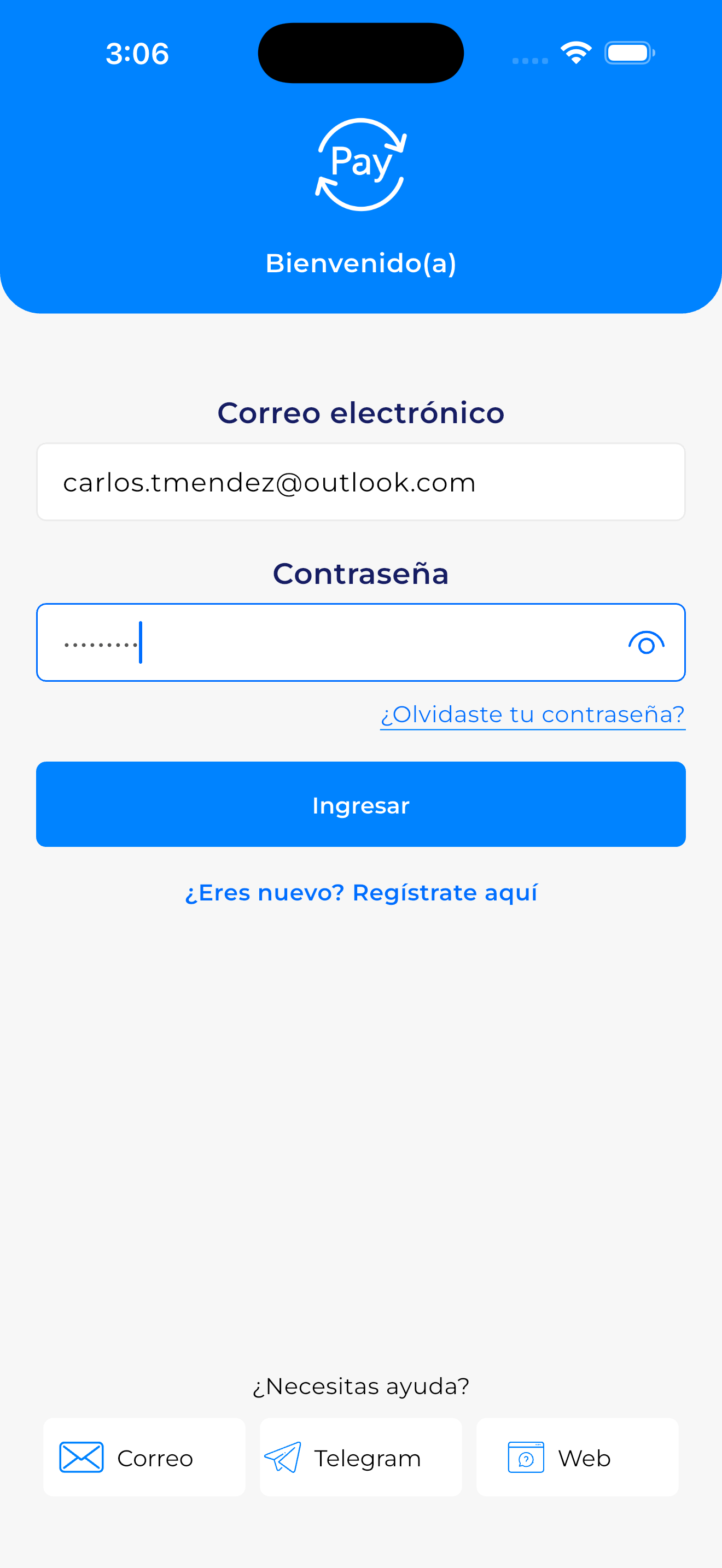Screen dimensions: 722x1568
Task: Open the ¿Olvidaste tu contraseña? link
Action: [533, 714]
